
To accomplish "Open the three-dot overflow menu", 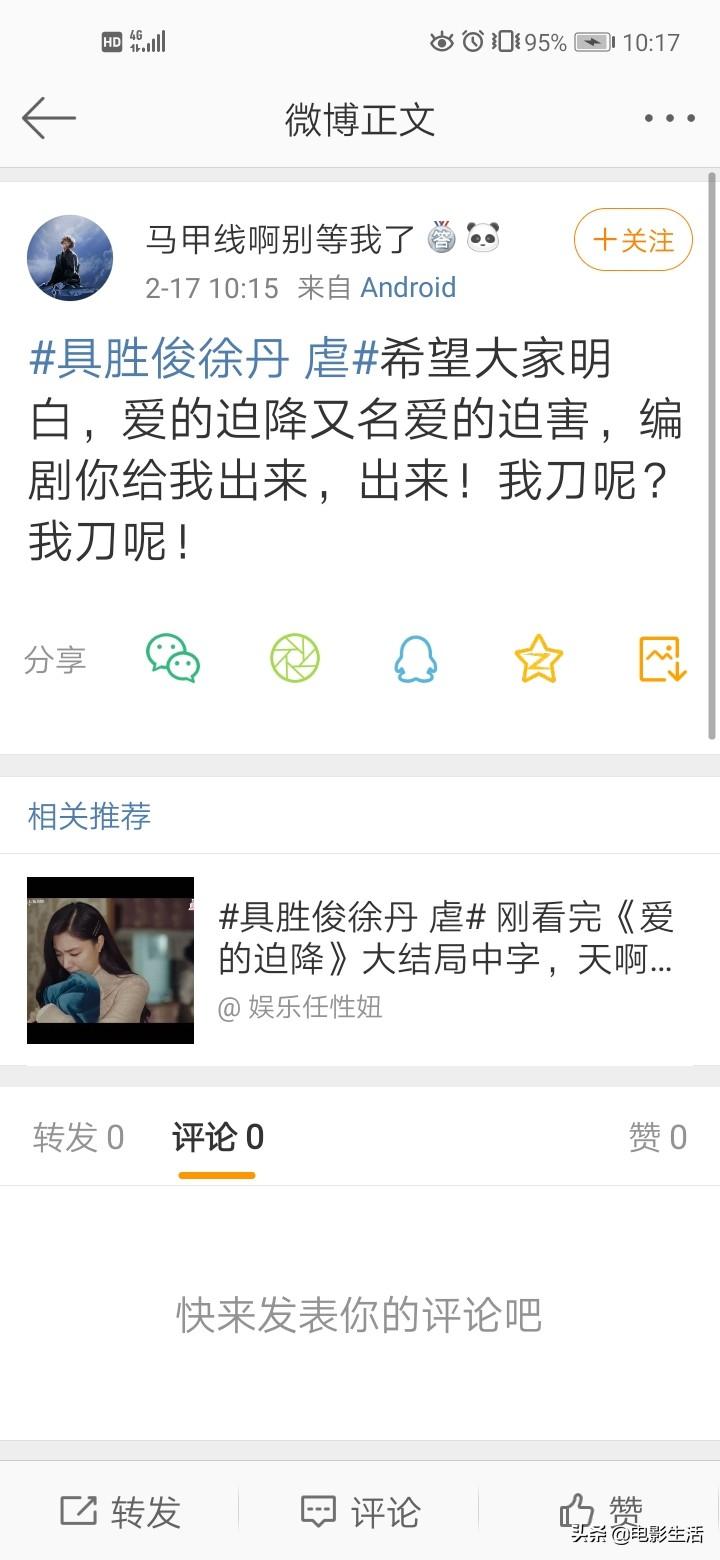I will (x=669, y=119).
